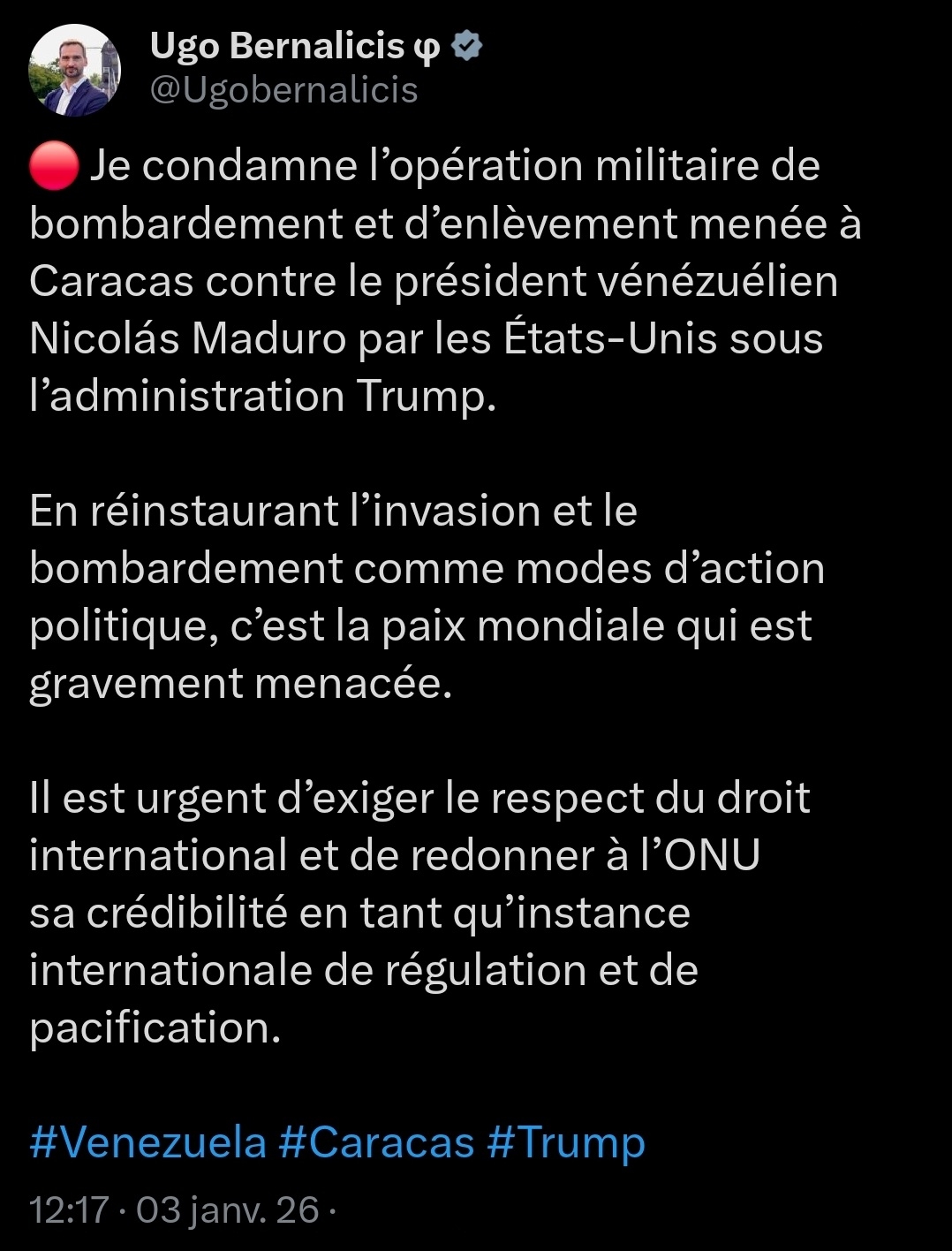Open Ugo Bernalicis's profile picture

[x=74, y=71]
